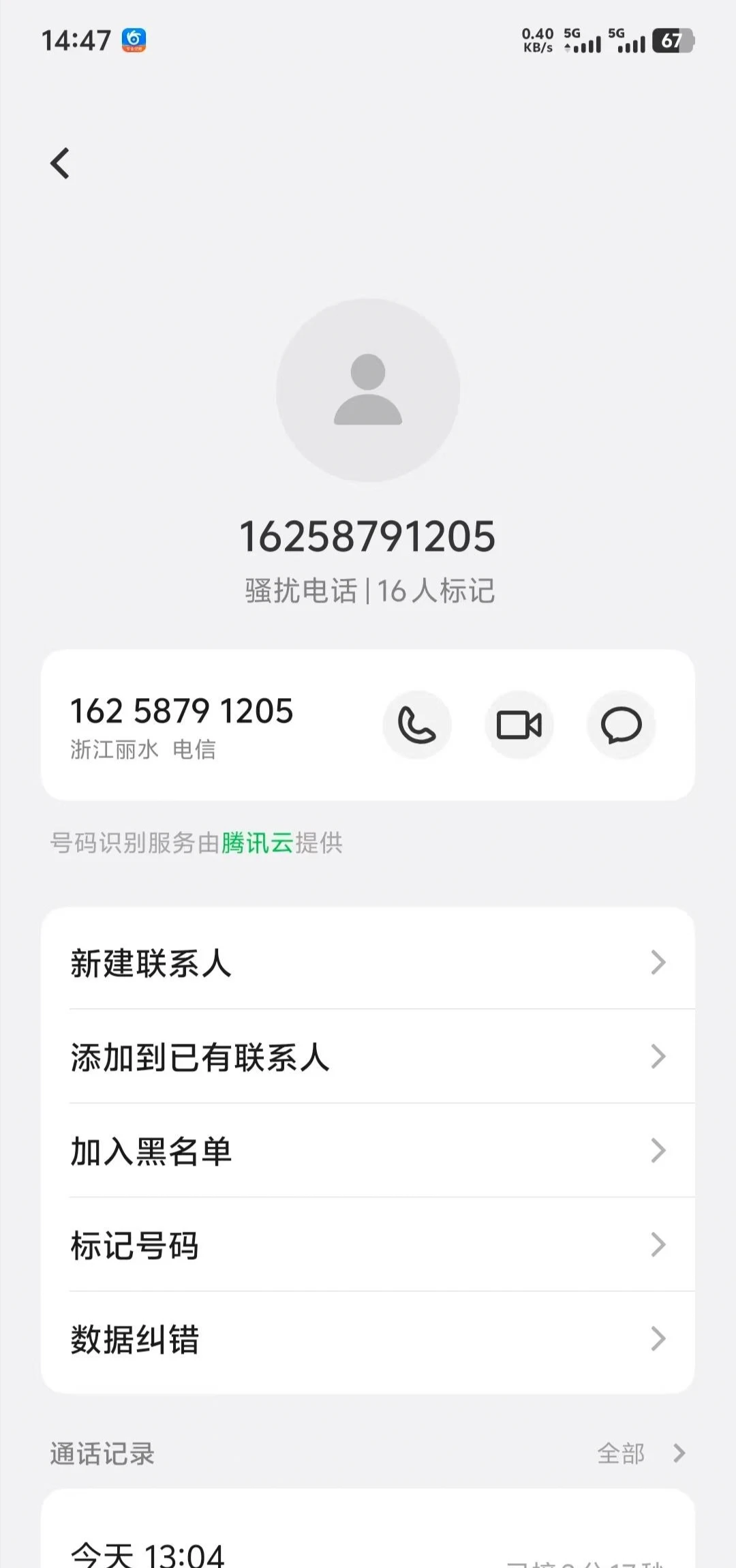View 全部 call records
The width and height of the screenshot is (736, 1568).
point(639,1453)
